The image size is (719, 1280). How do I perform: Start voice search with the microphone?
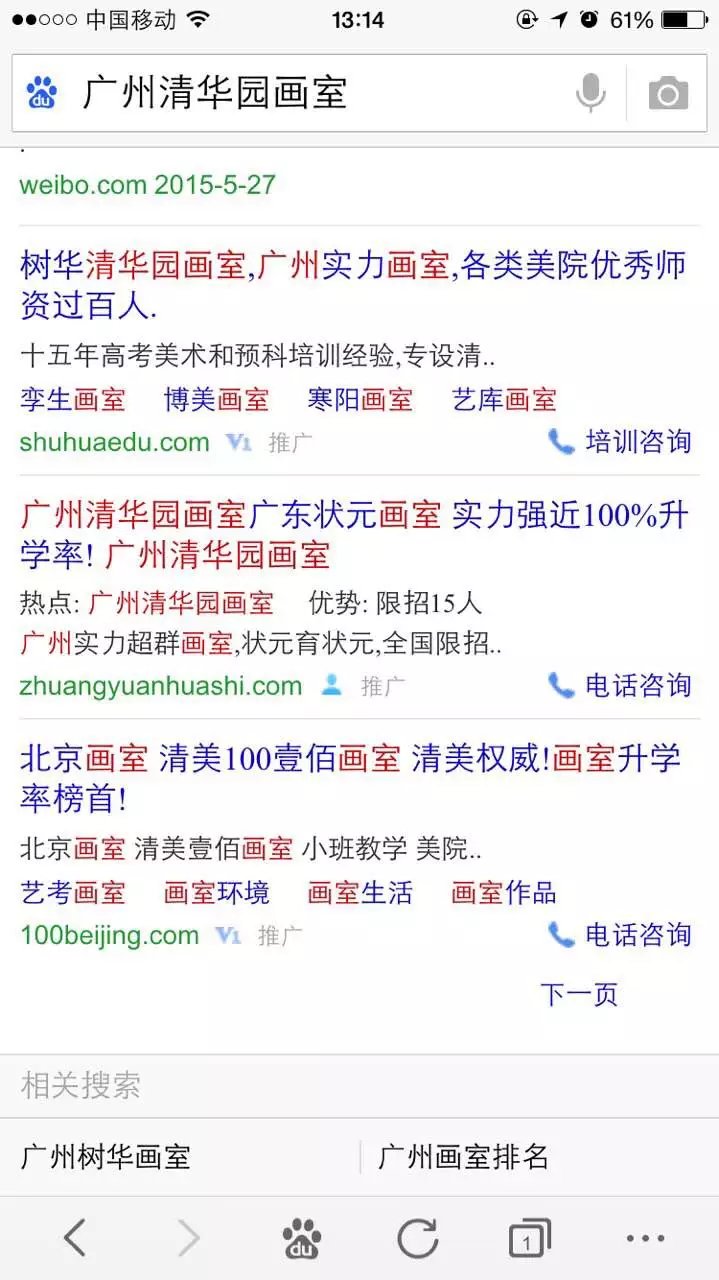coord(590,94)
